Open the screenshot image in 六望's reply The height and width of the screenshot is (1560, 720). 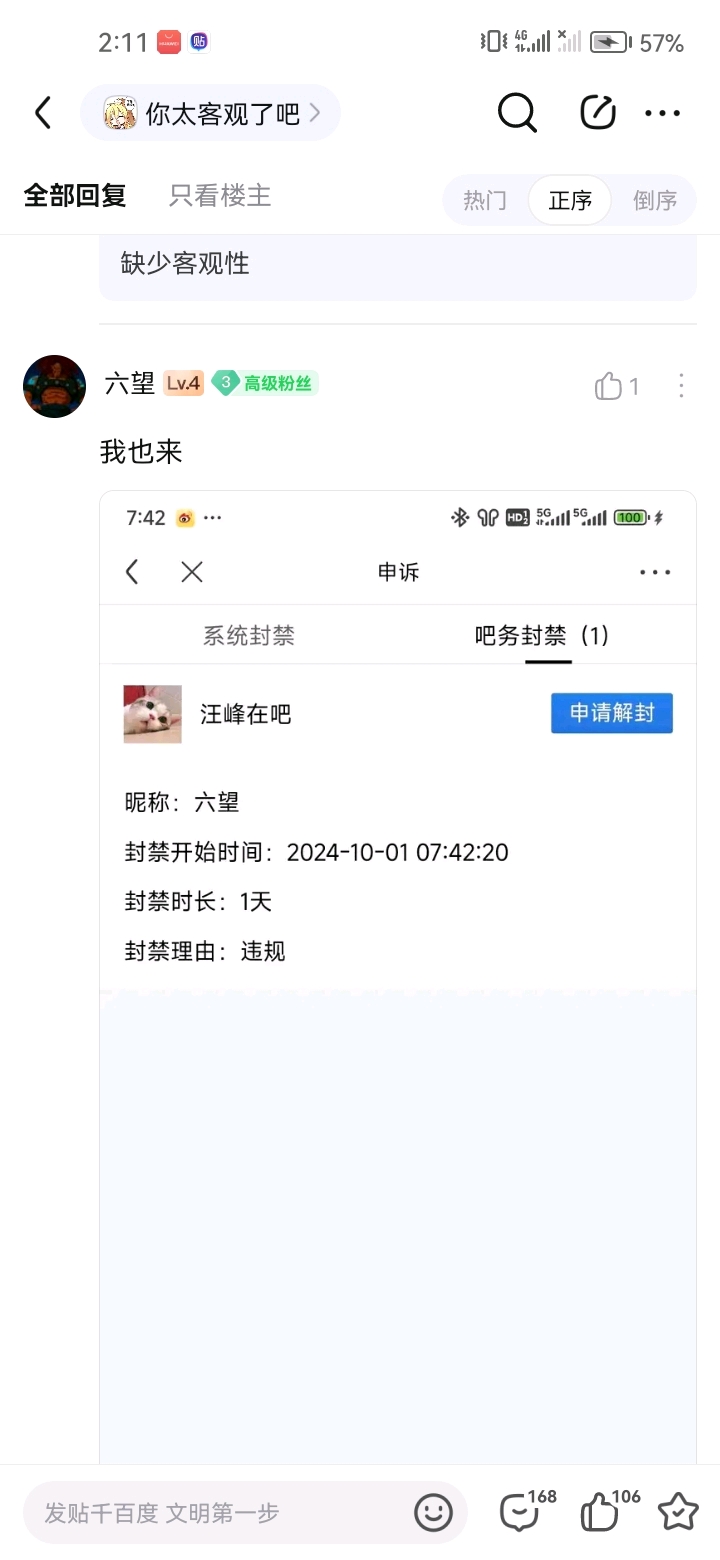398,900
